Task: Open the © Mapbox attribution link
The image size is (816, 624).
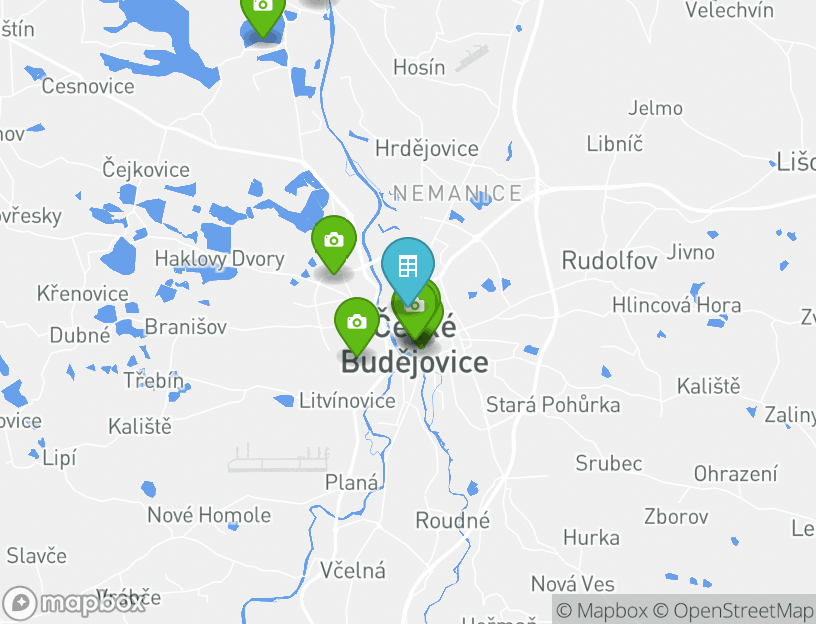Action: coord(602,610)
